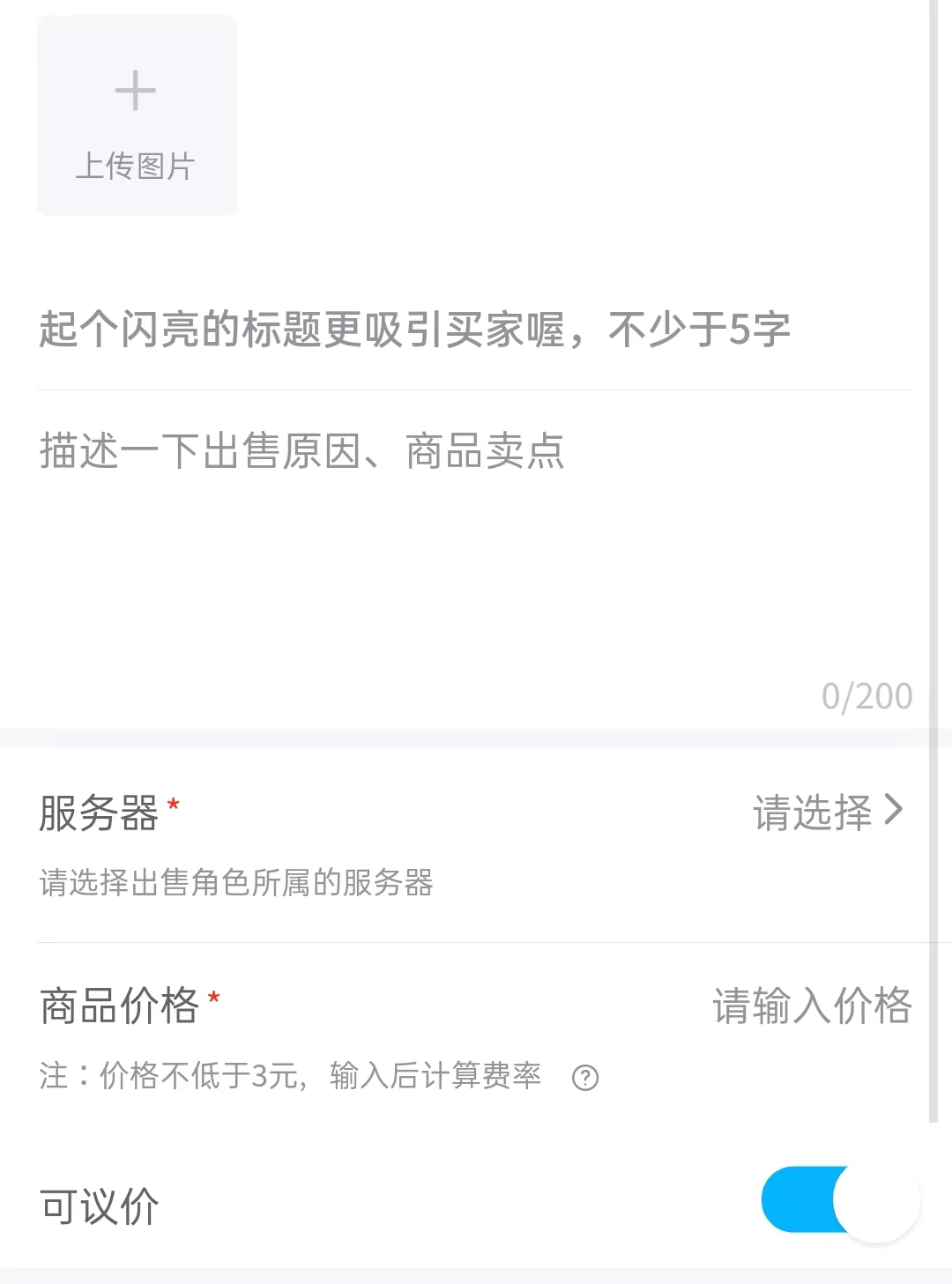Toggle the 可议价 negotiable switch
The width and height of the screenshot is (952, 1284).
tap(838, 1199)
